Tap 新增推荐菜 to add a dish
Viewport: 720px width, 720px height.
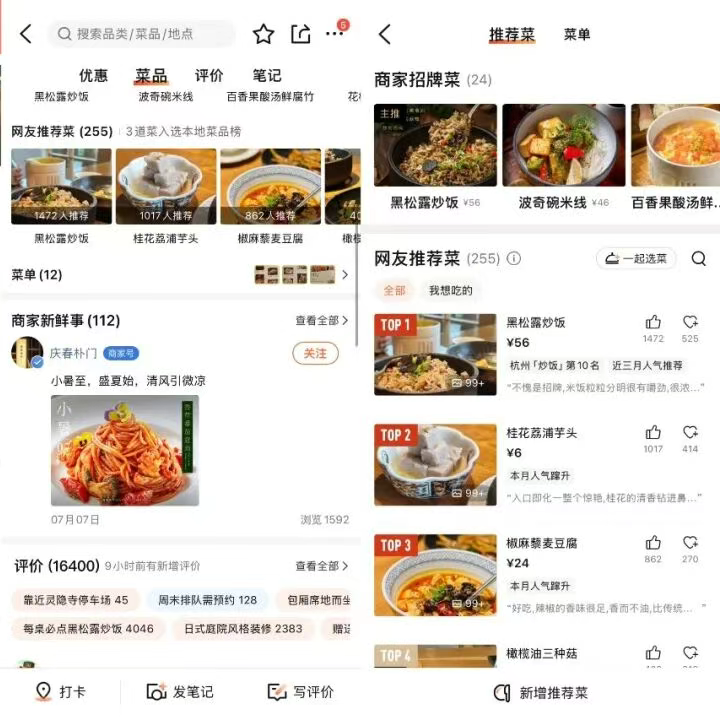540,692
